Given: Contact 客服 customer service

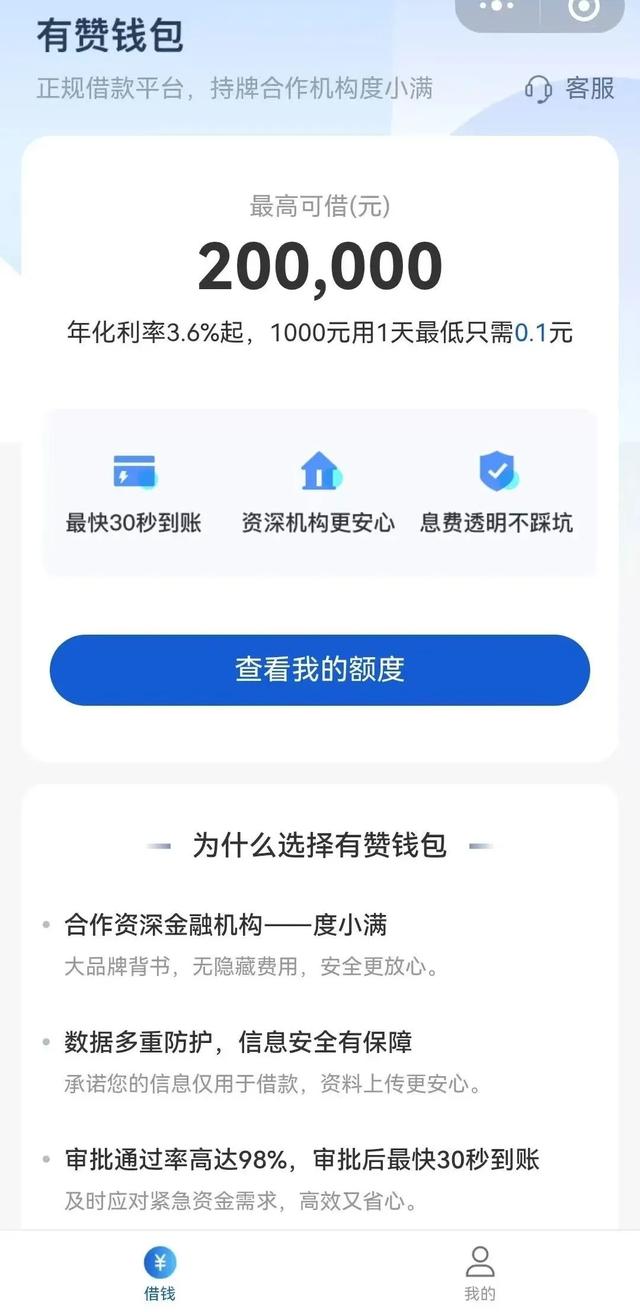Looking at the screenshot, I should point(569,88).
